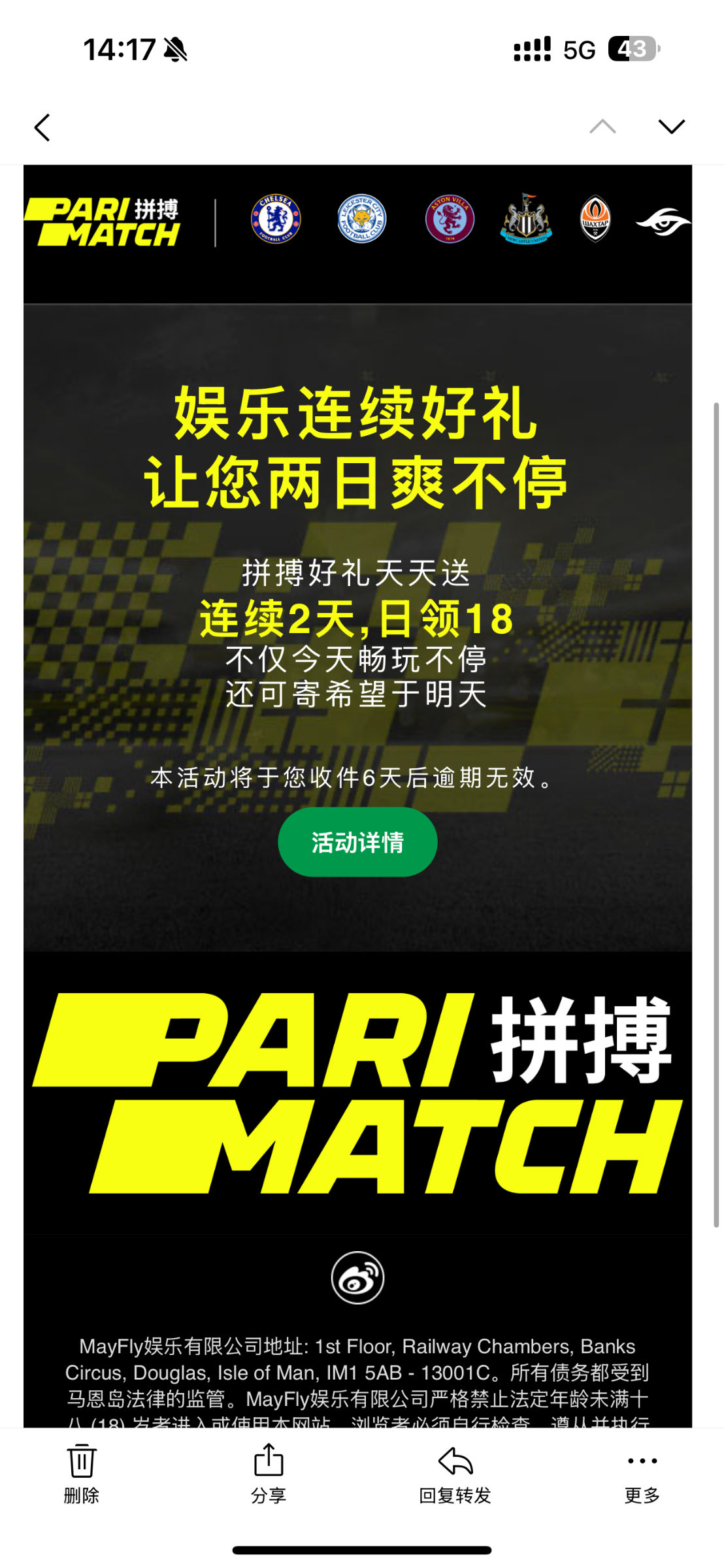Open the Weibo icon link
Viewport: 724px width, 1568px height.
tap(357, 1277)
